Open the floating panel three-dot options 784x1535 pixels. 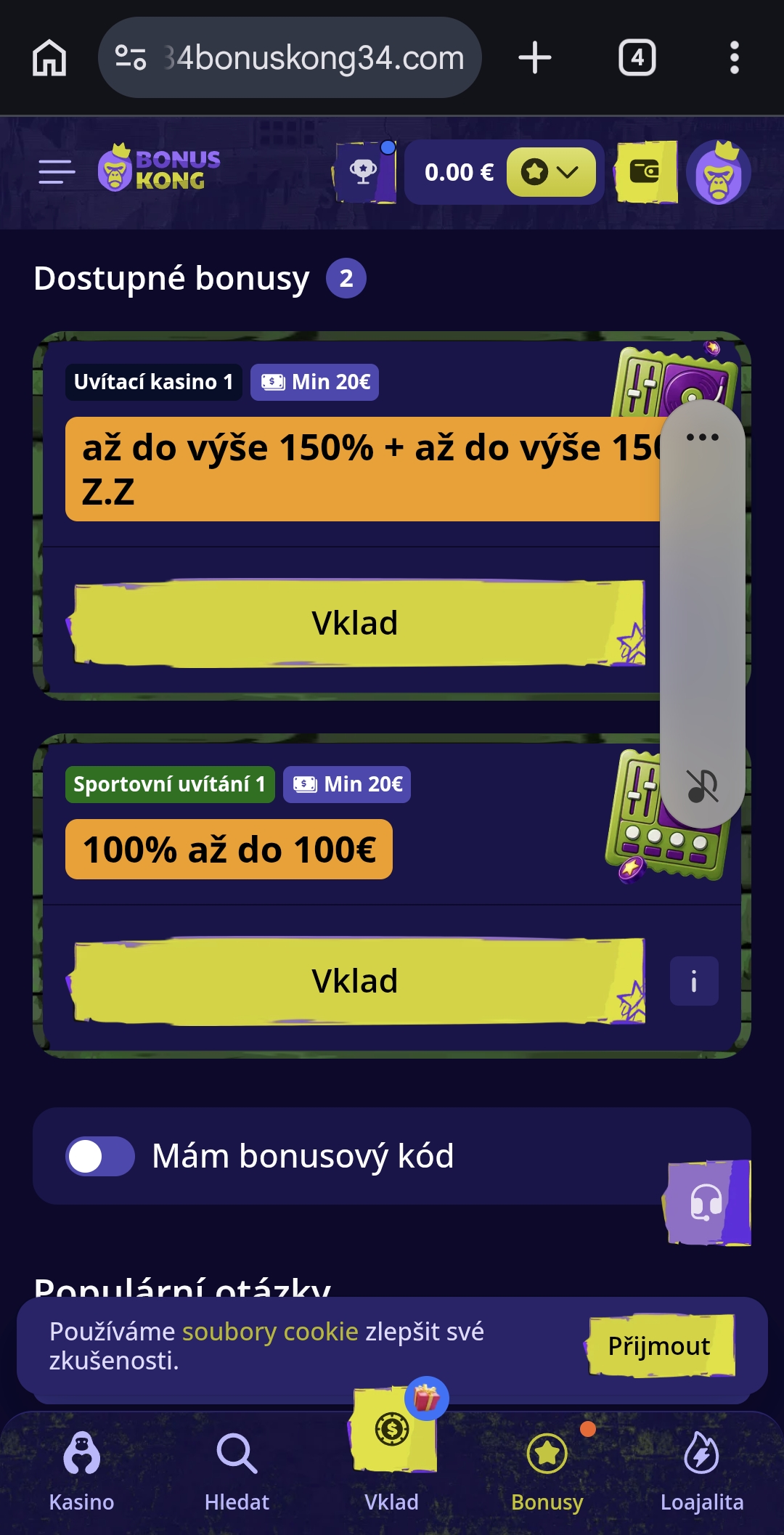tap(702, 437)
